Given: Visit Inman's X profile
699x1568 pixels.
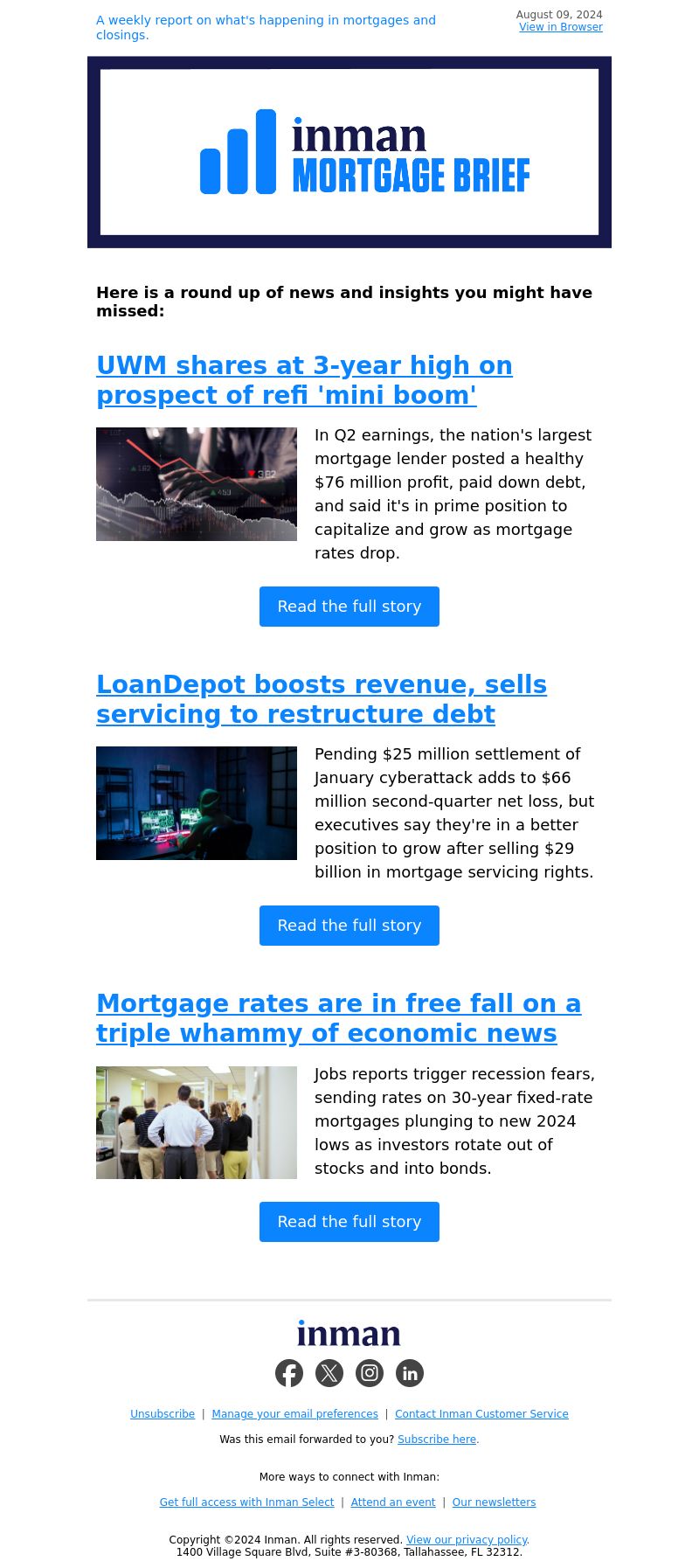Looking at the screenshot, I should click(x=329, y=1373).
